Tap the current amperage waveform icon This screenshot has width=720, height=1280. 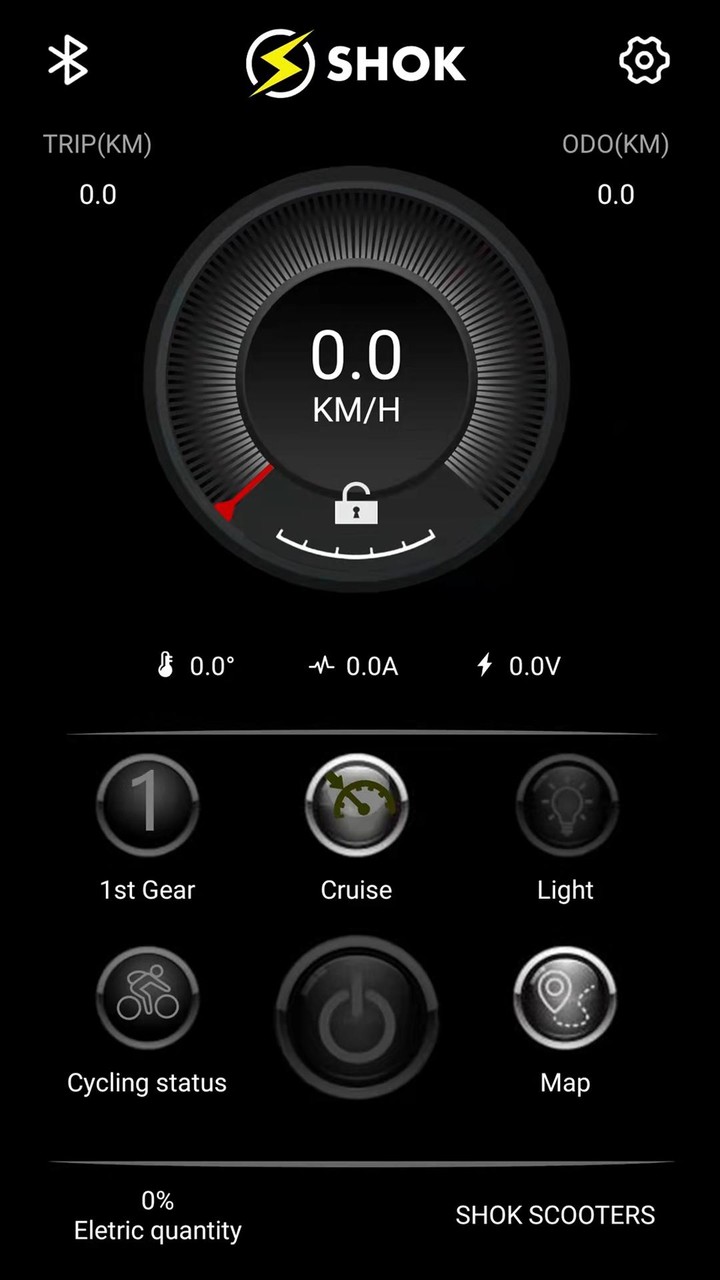[323, 665]
